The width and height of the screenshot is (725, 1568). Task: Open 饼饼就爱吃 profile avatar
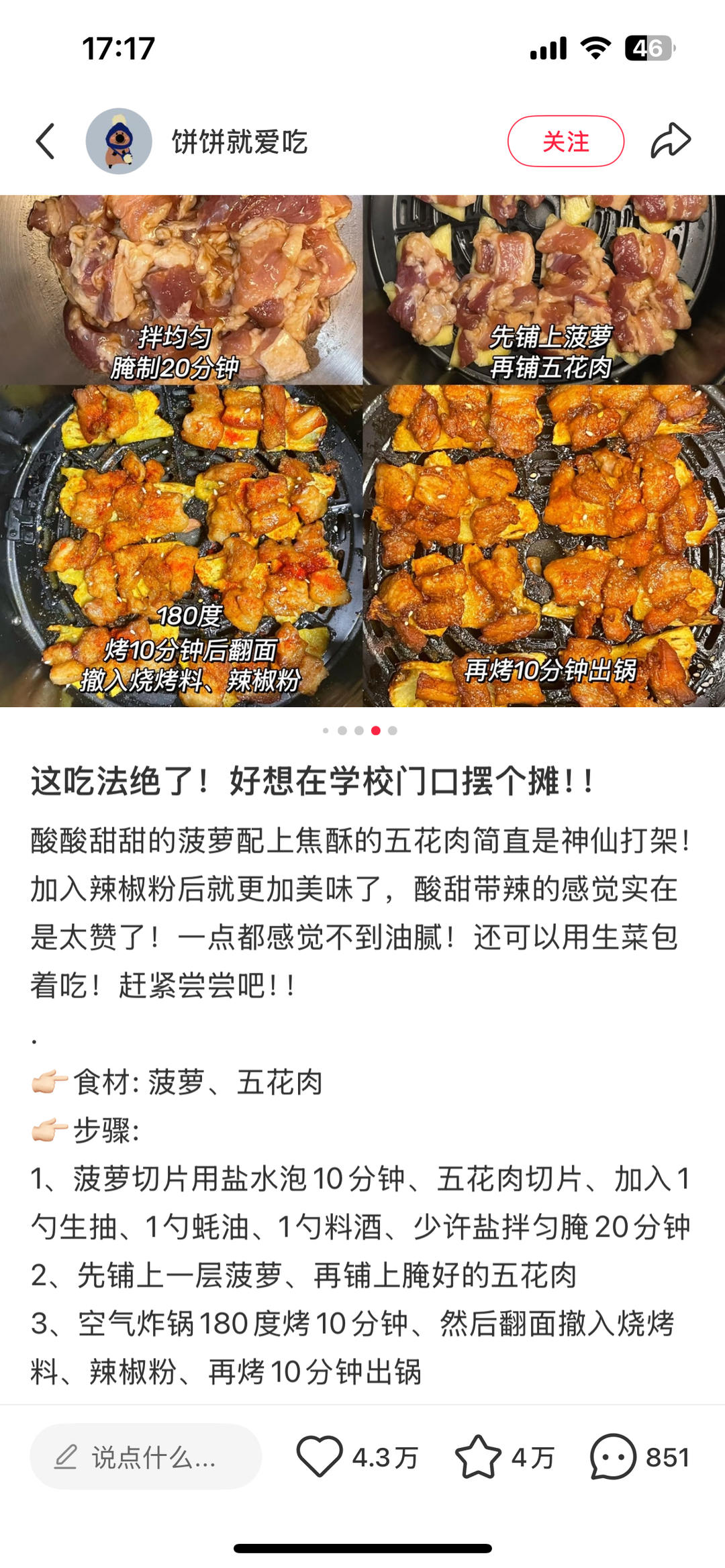119,142
